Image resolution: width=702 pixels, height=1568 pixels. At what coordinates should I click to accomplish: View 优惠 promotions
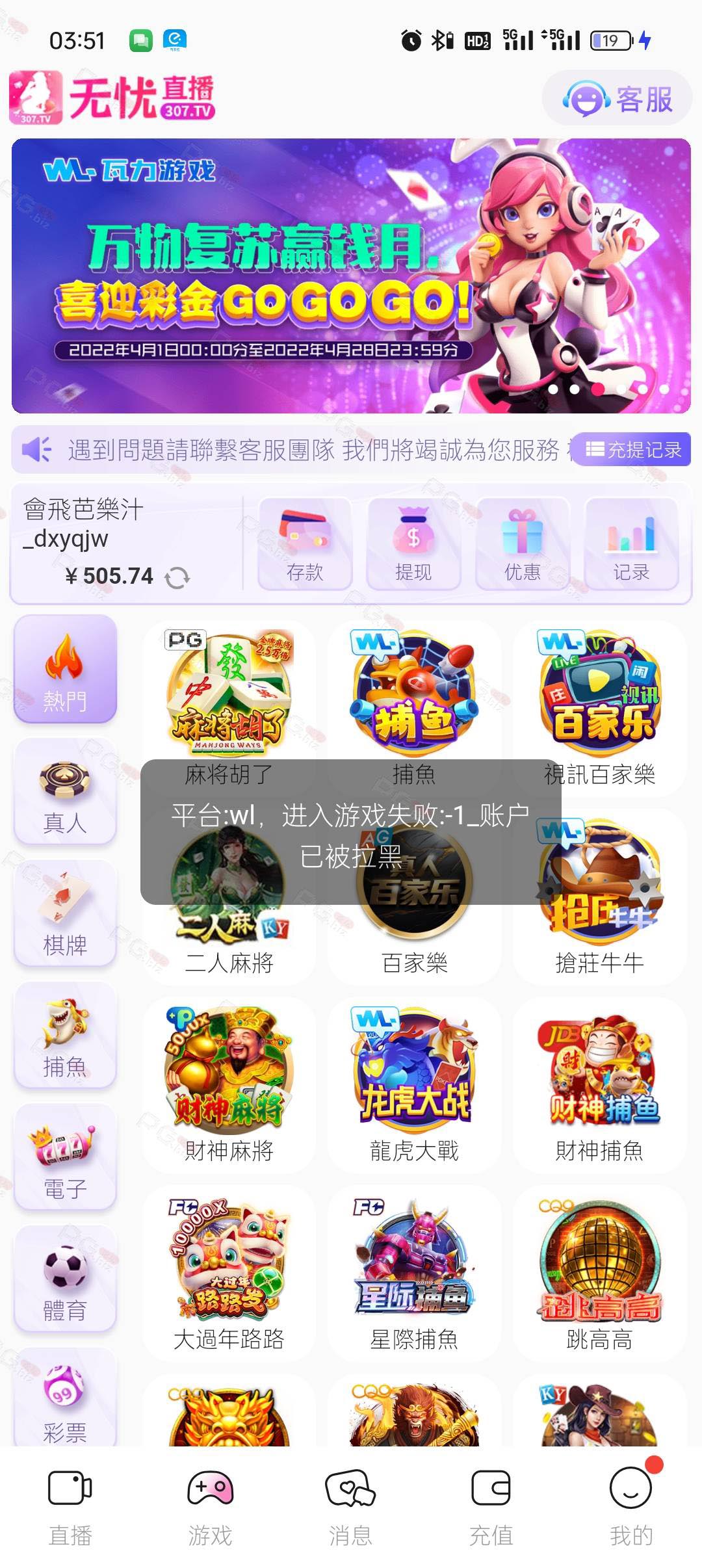[523, 543]
